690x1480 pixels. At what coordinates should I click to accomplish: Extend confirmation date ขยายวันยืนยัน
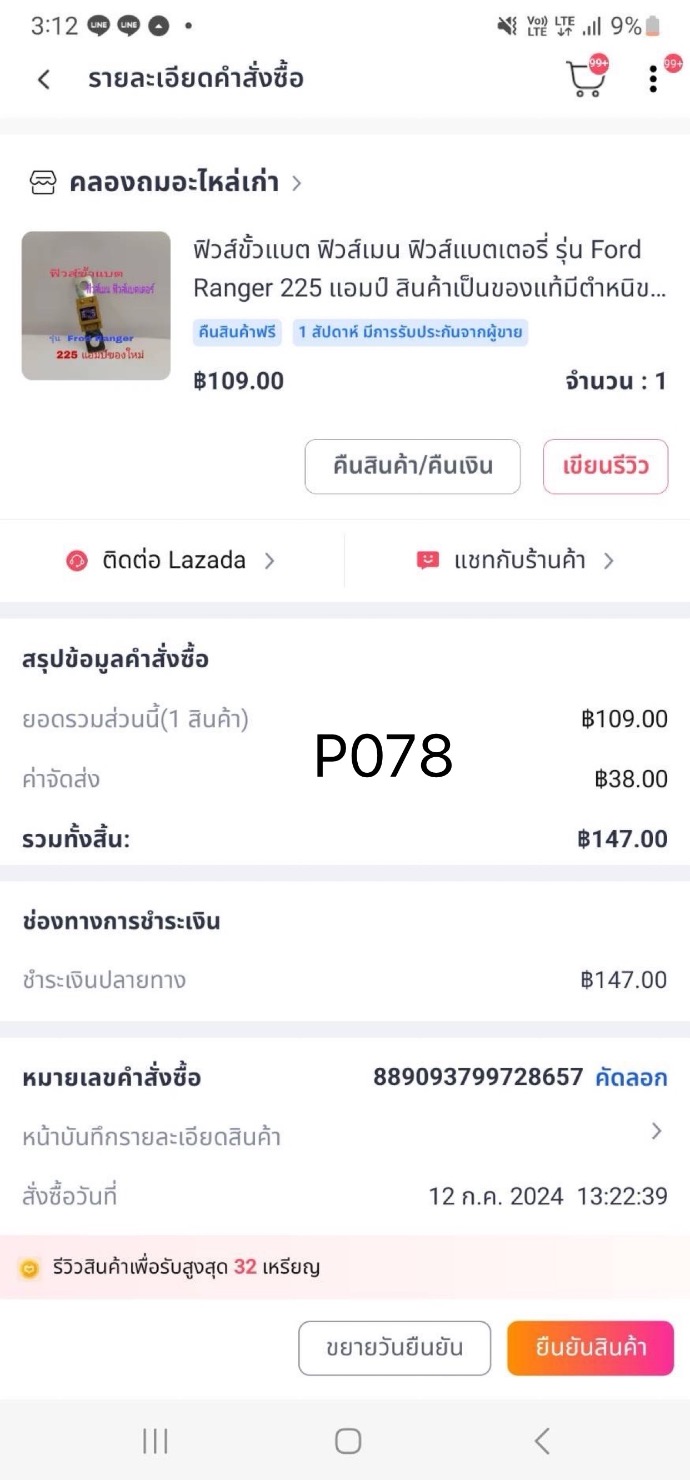[394, 1348]
